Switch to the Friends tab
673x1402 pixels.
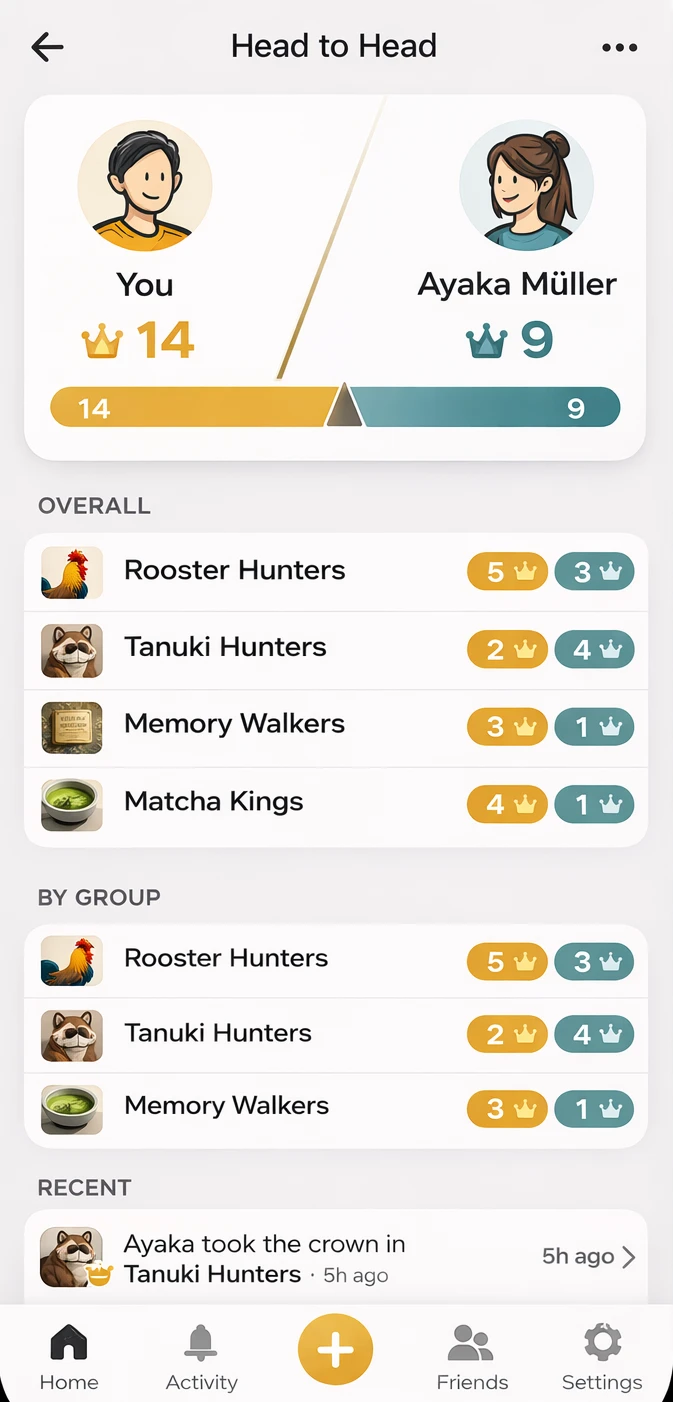pyautogui.click(x=472, y=1357)
